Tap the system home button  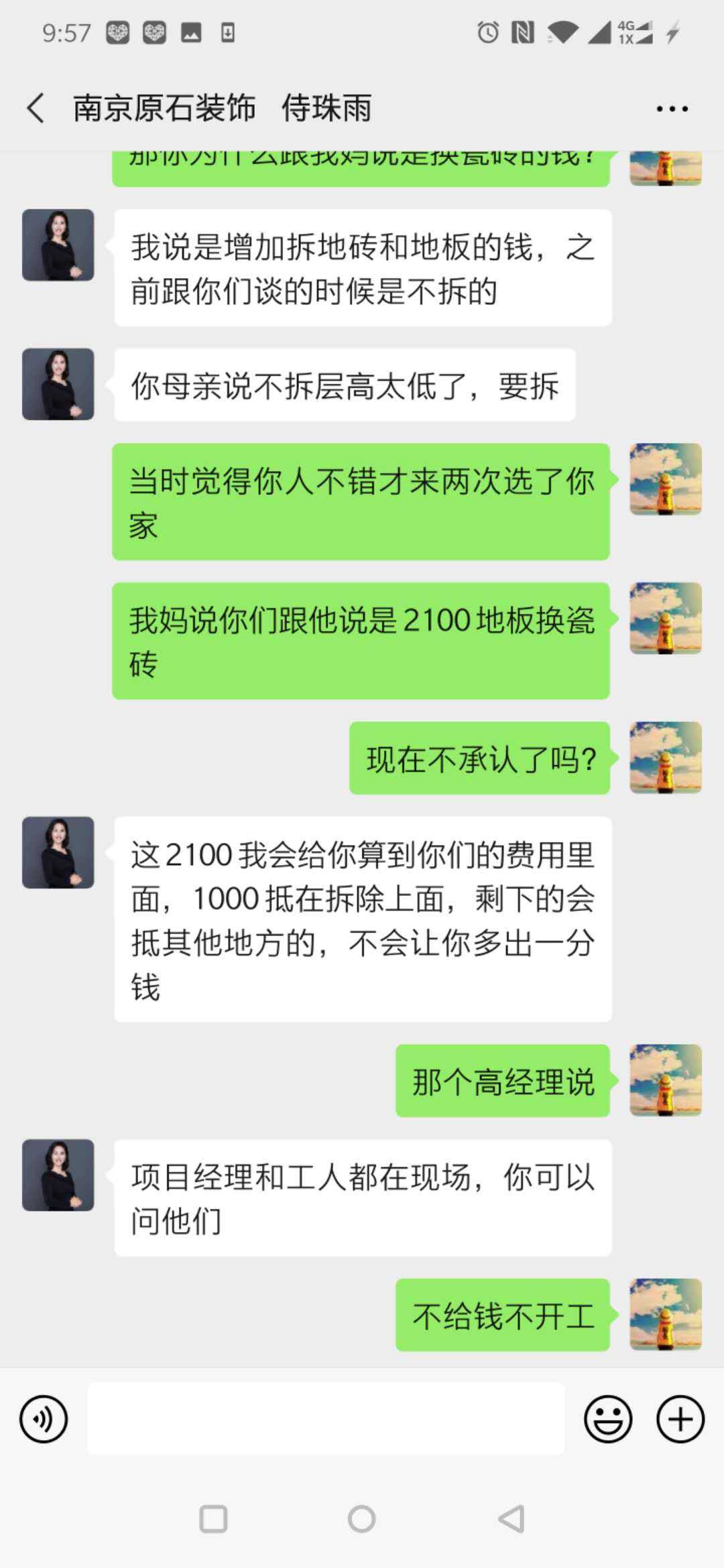[x=362, y=1519]
